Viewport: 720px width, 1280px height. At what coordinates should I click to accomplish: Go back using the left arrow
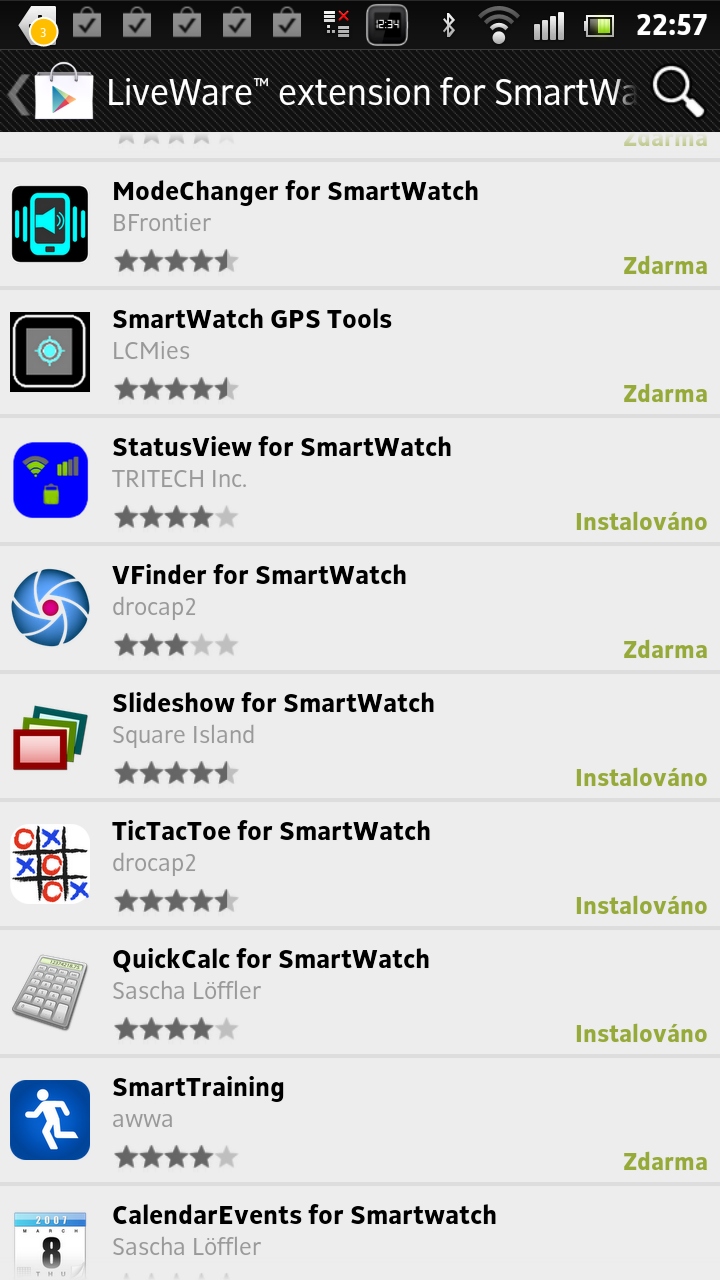coord(16,91)
